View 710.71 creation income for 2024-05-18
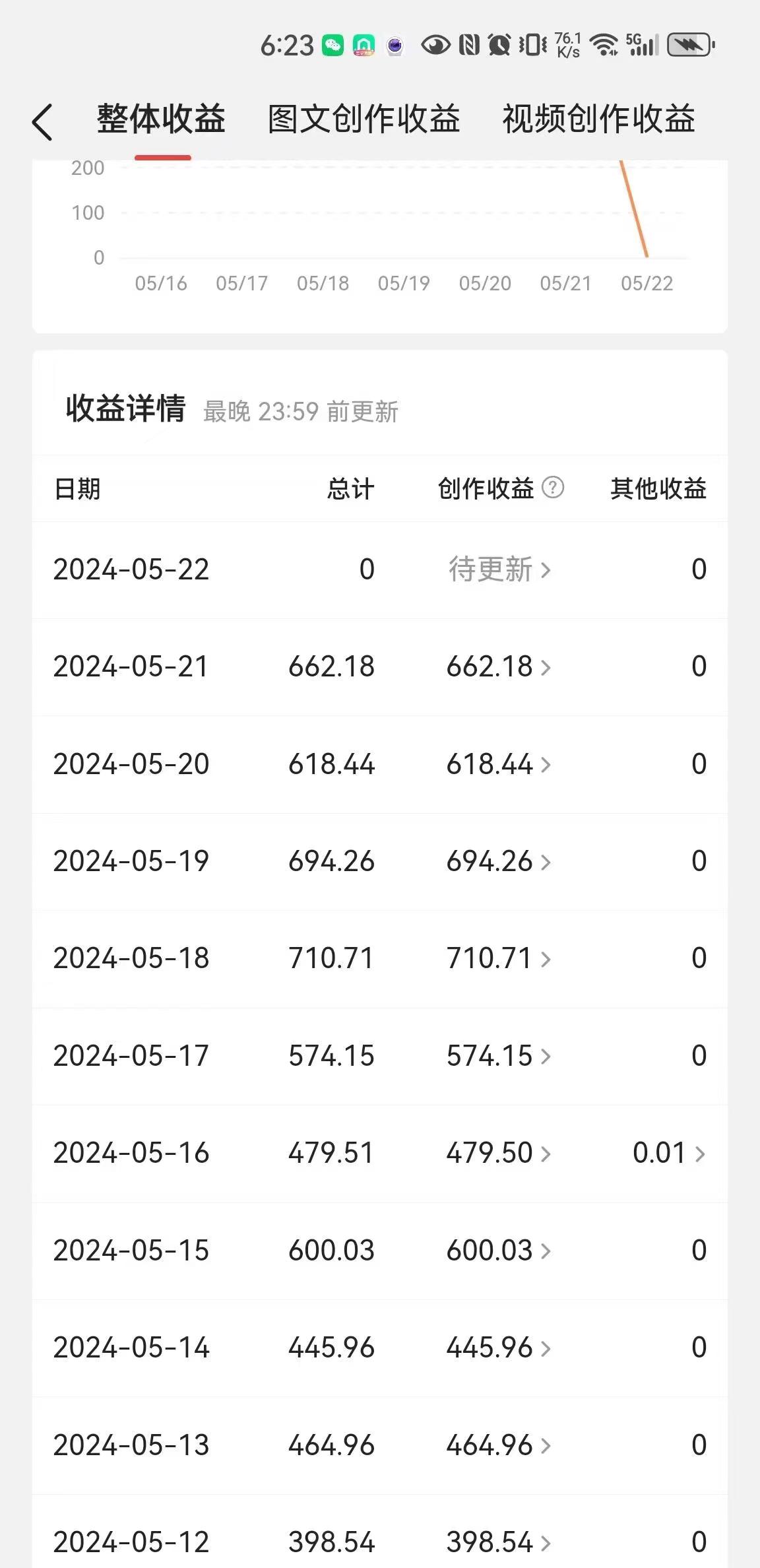This screenshot has height=1568, width=760. (x=499, y=958)
